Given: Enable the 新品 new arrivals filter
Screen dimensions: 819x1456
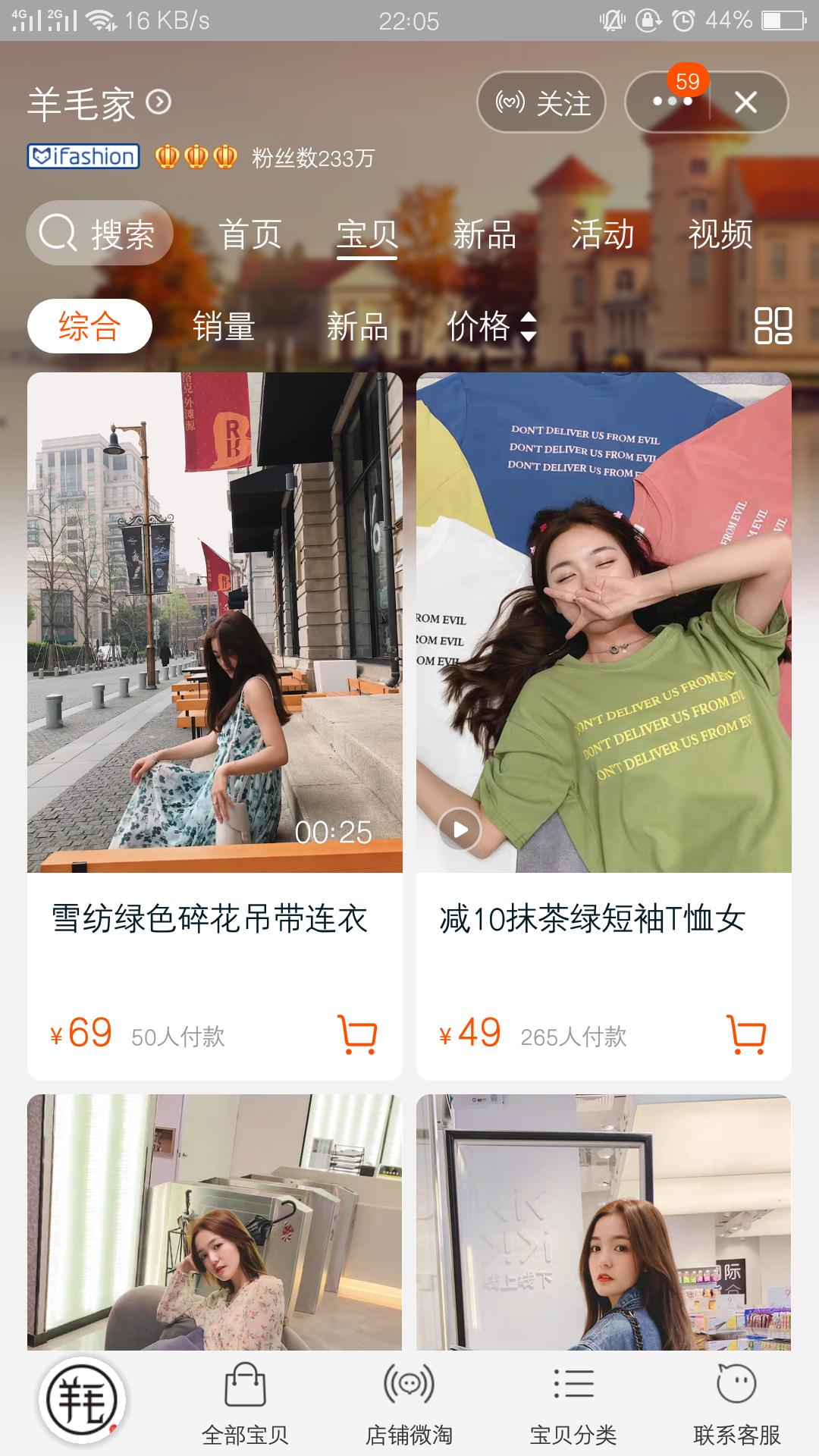Looking at the screenshot, I should 356,326.
